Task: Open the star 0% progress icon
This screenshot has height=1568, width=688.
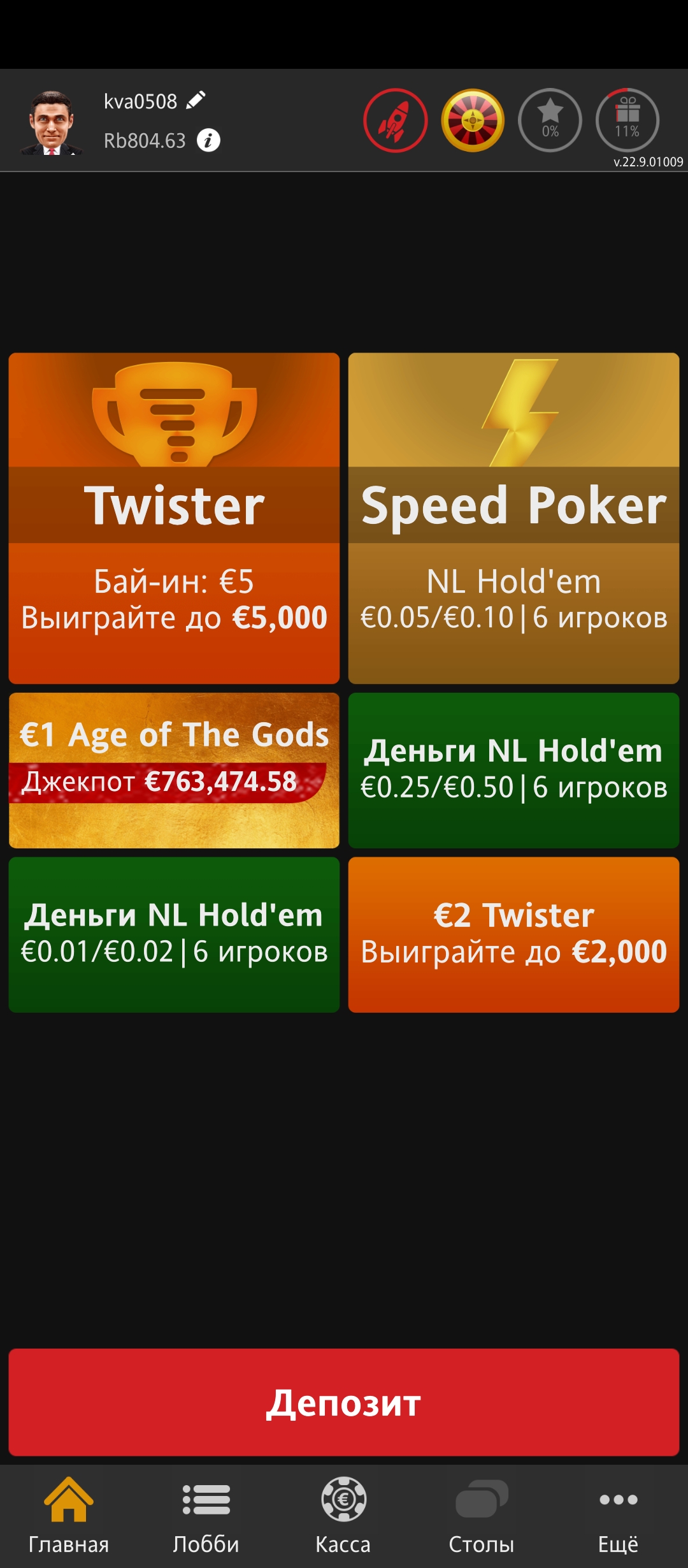Action: click(550, 120)
